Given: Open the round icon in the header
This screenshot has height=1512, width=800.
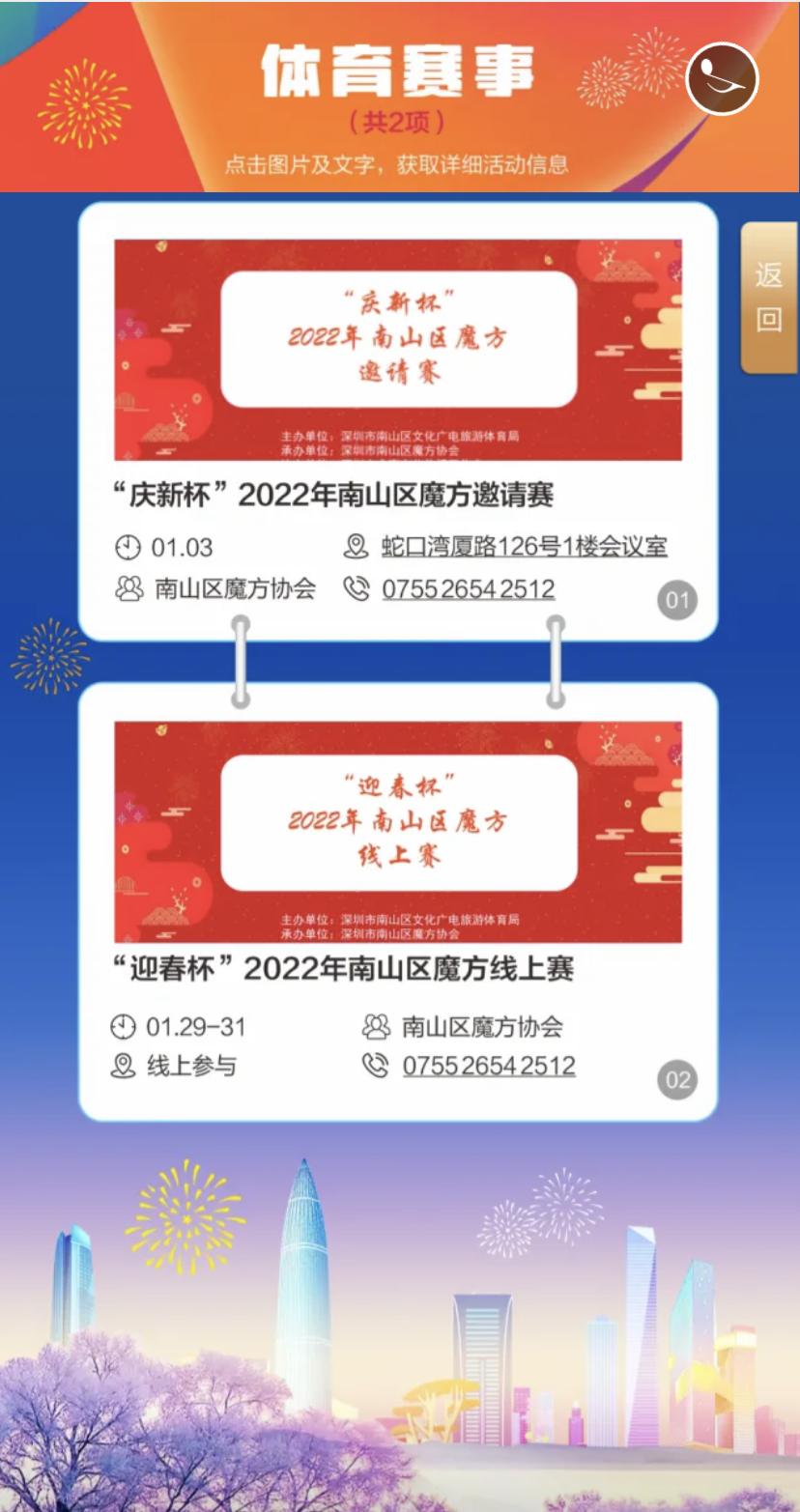Looking at the screenshot, I should [722, 79].
